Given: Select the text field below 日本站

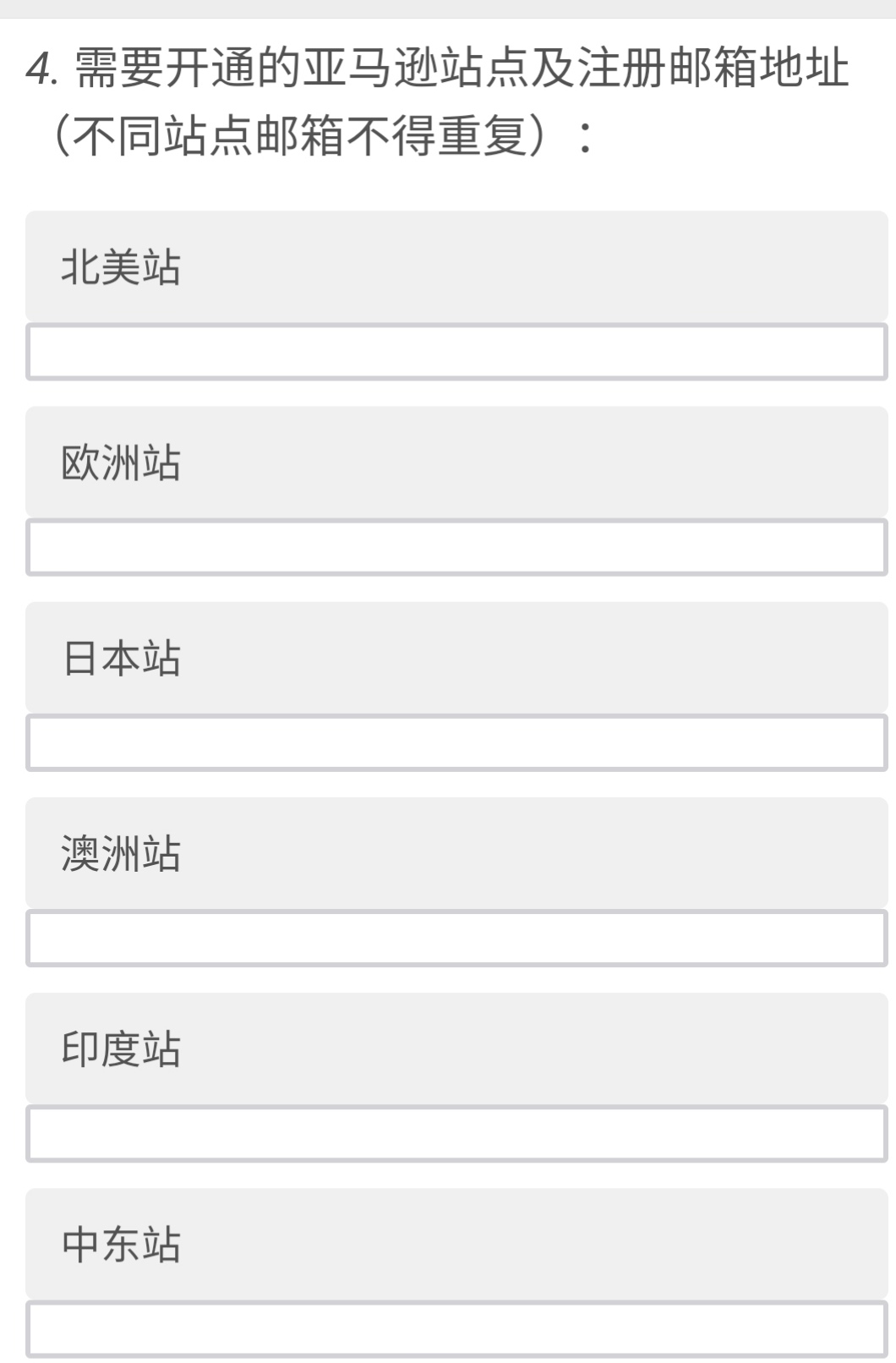Looking at the screenshot, I should tap(456, 742).
